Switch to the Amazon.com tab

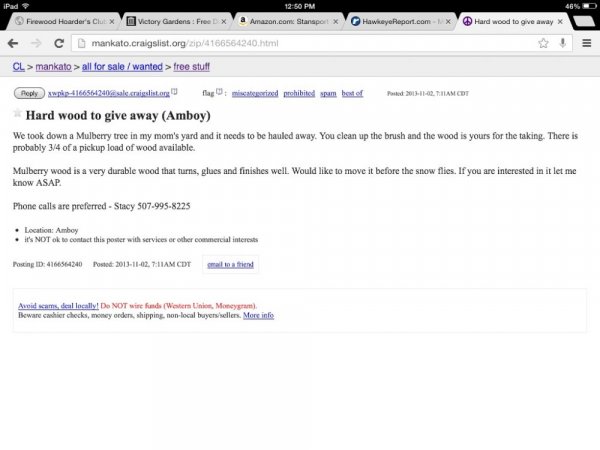285,20
